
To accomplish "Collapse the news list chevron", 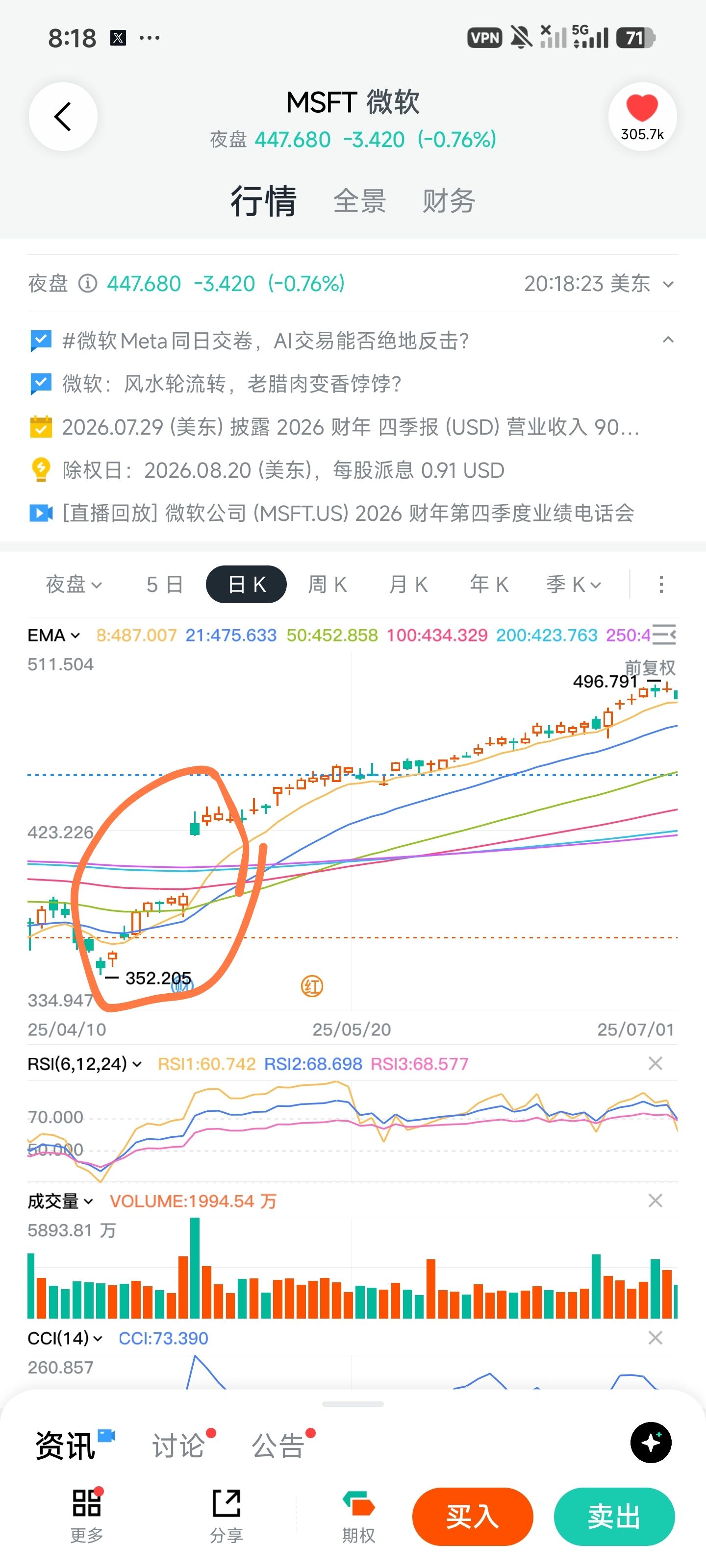I will click(x=668, y=340).
